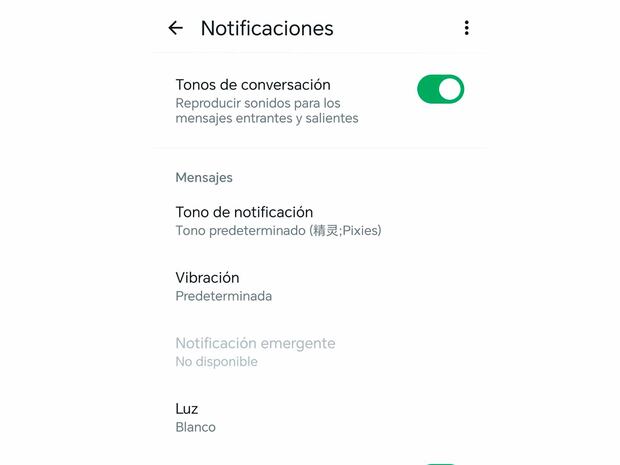The width and height of the screenshot is (620, 465).
Task: Open Tono de notificación setting
Action: [278, 221]
